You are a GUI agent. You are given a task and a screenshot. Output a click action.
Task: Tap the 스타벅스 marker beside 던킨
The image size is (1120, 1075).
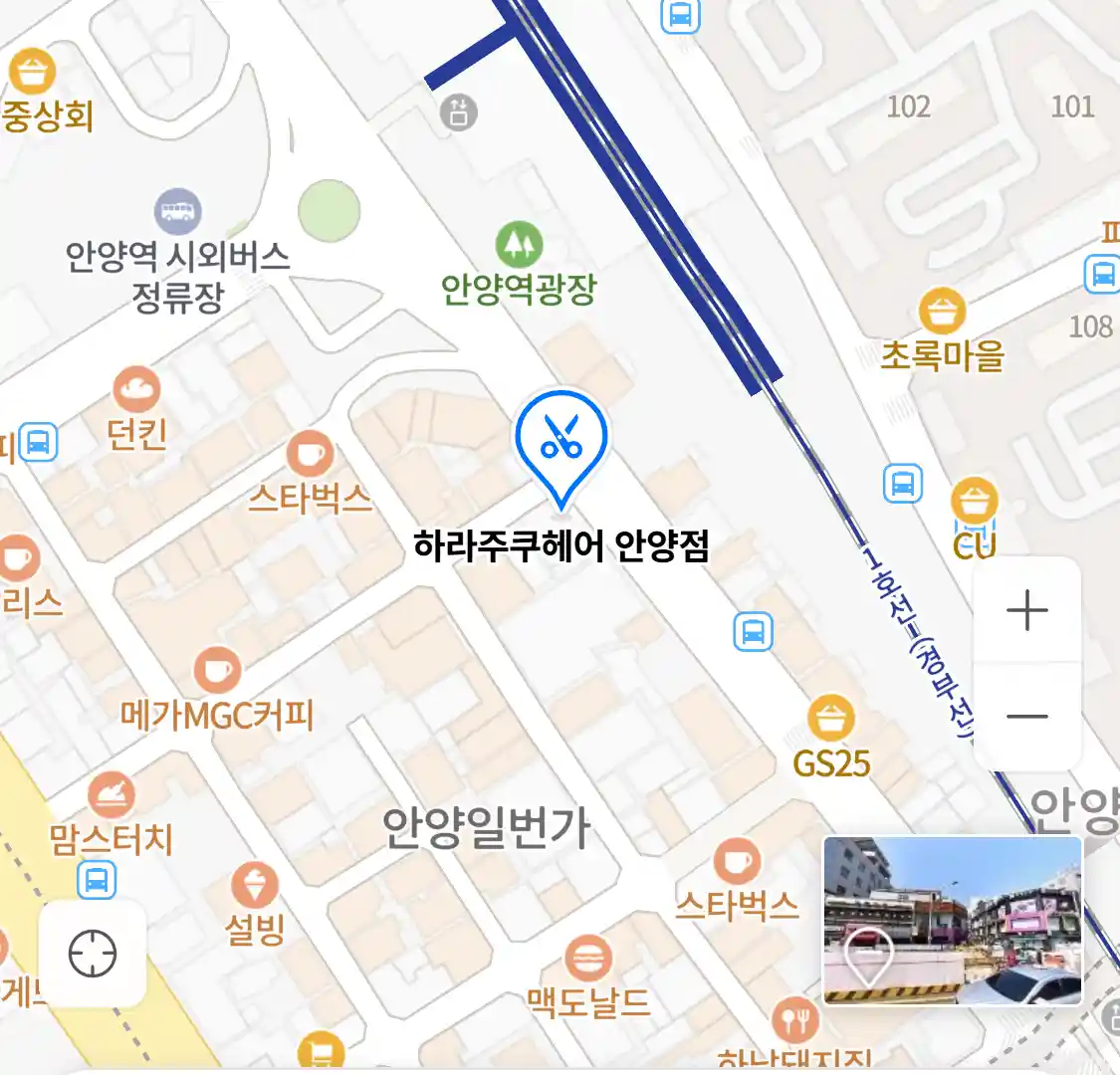pos(310,455)
